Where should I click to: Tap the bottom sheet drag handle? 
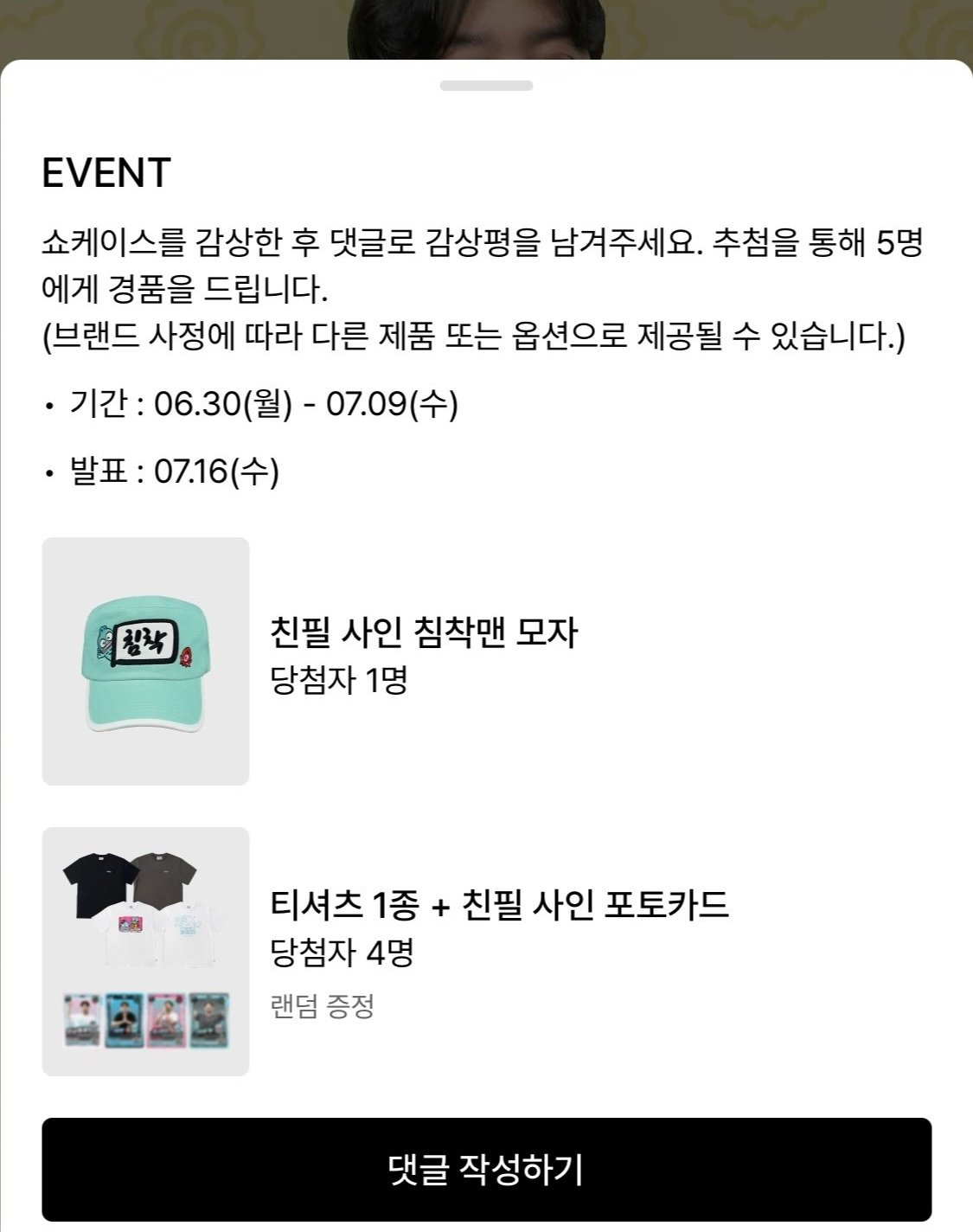pos(486,86)
